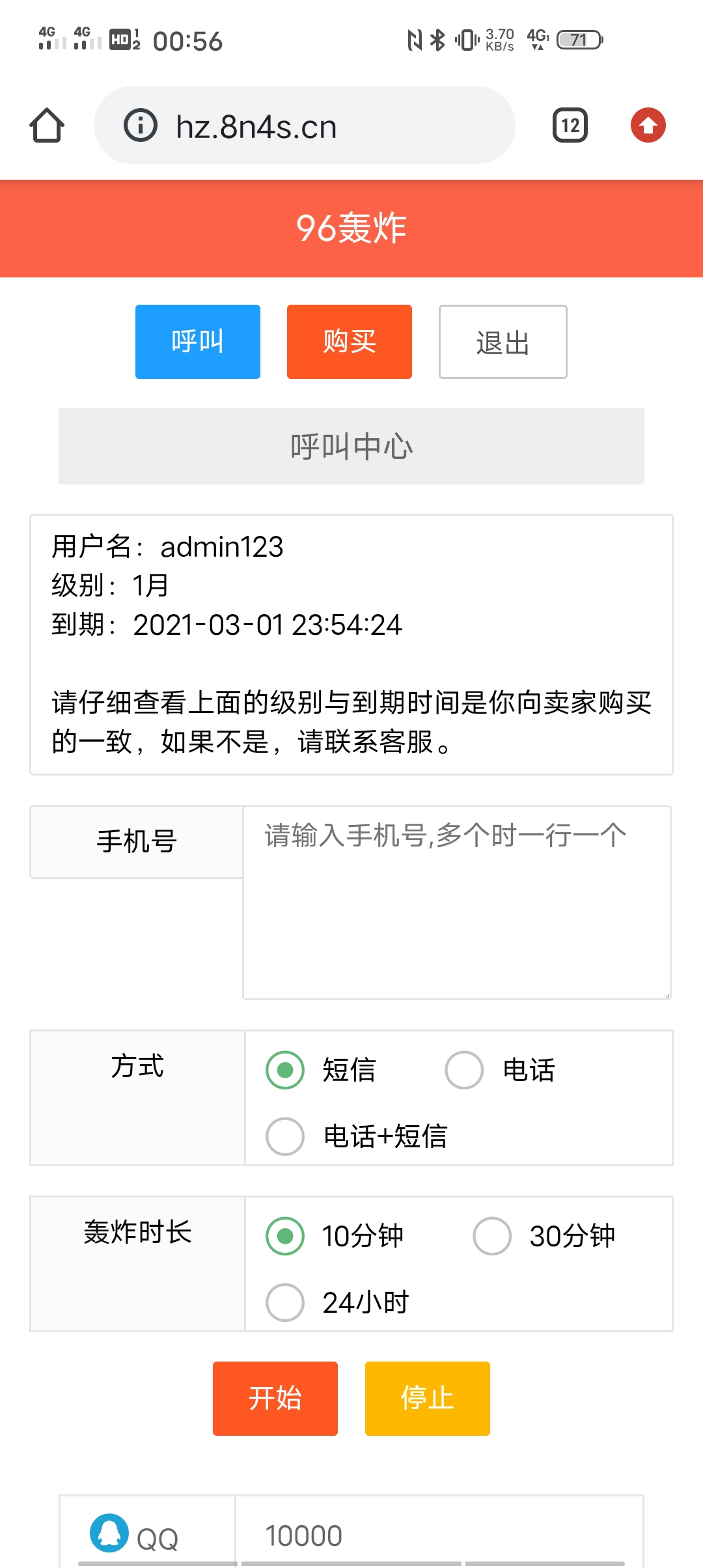Open the 购买 purchase page
Screen dimensions: 703x1568
pos(350,342)
